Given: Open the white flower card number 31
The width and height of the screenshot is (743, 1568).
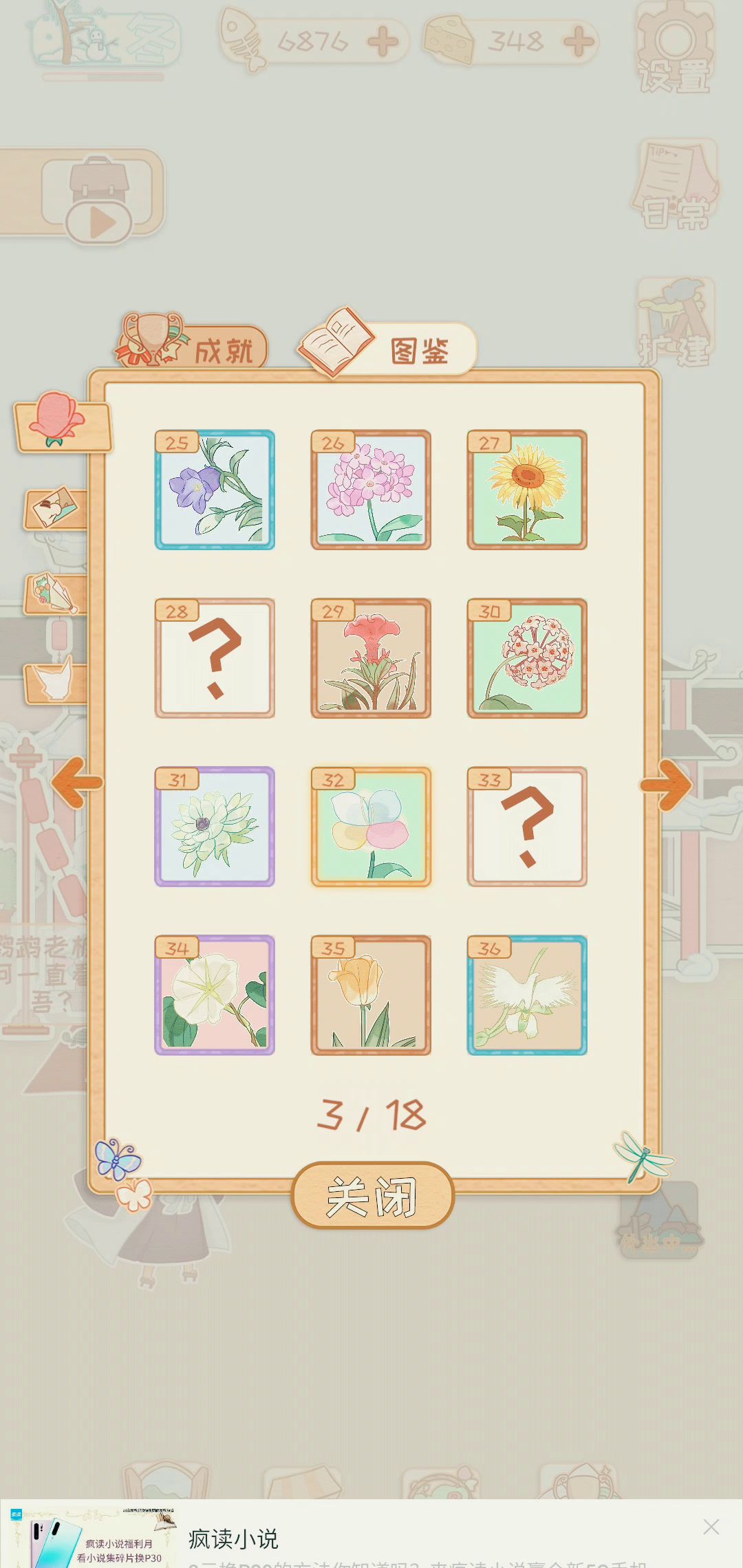Looking at the screenshot, I should click(215, 827).
